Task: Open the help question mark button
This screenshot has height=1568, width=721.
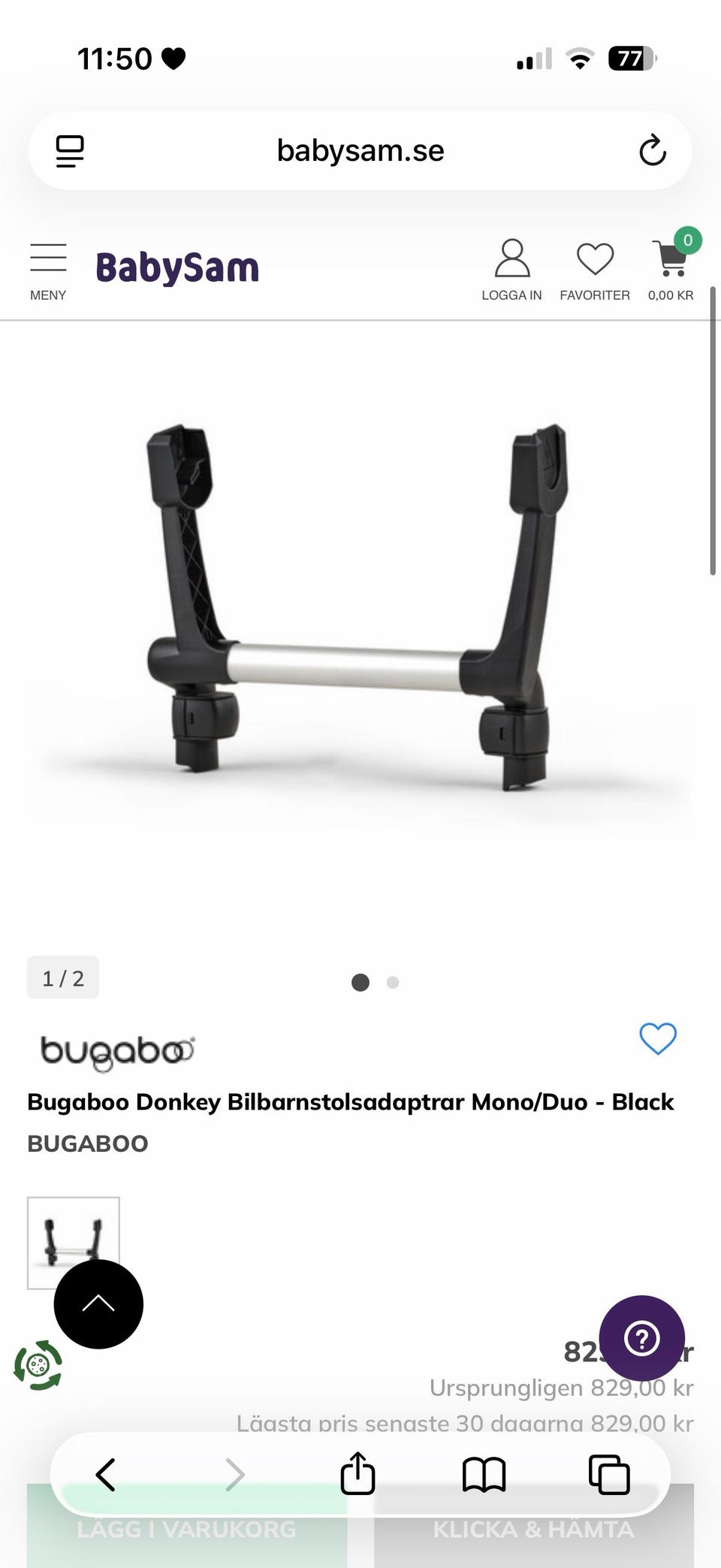Action: (641, 1338)
